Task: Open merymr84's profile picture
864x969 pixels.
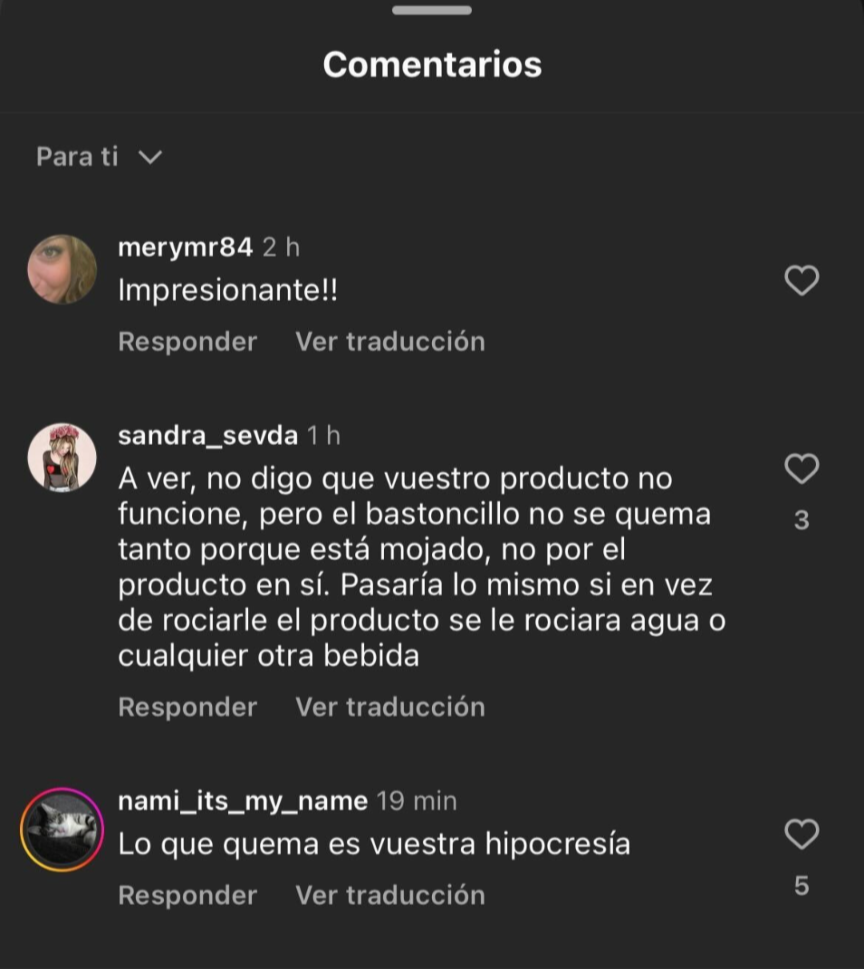Action: [x=62, y=269]
